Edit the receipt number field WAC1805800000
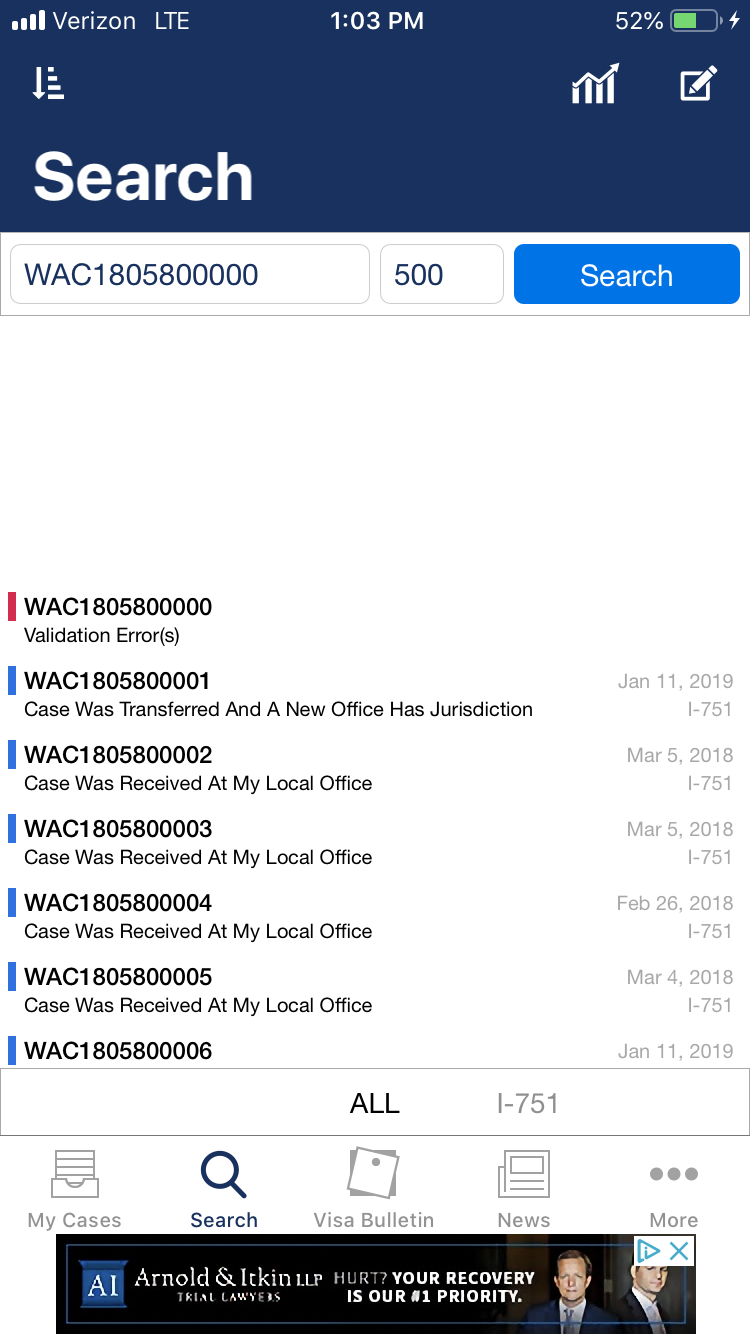Image resolution: width=750 pixels, height=1334 pixels. coord(190,274)
